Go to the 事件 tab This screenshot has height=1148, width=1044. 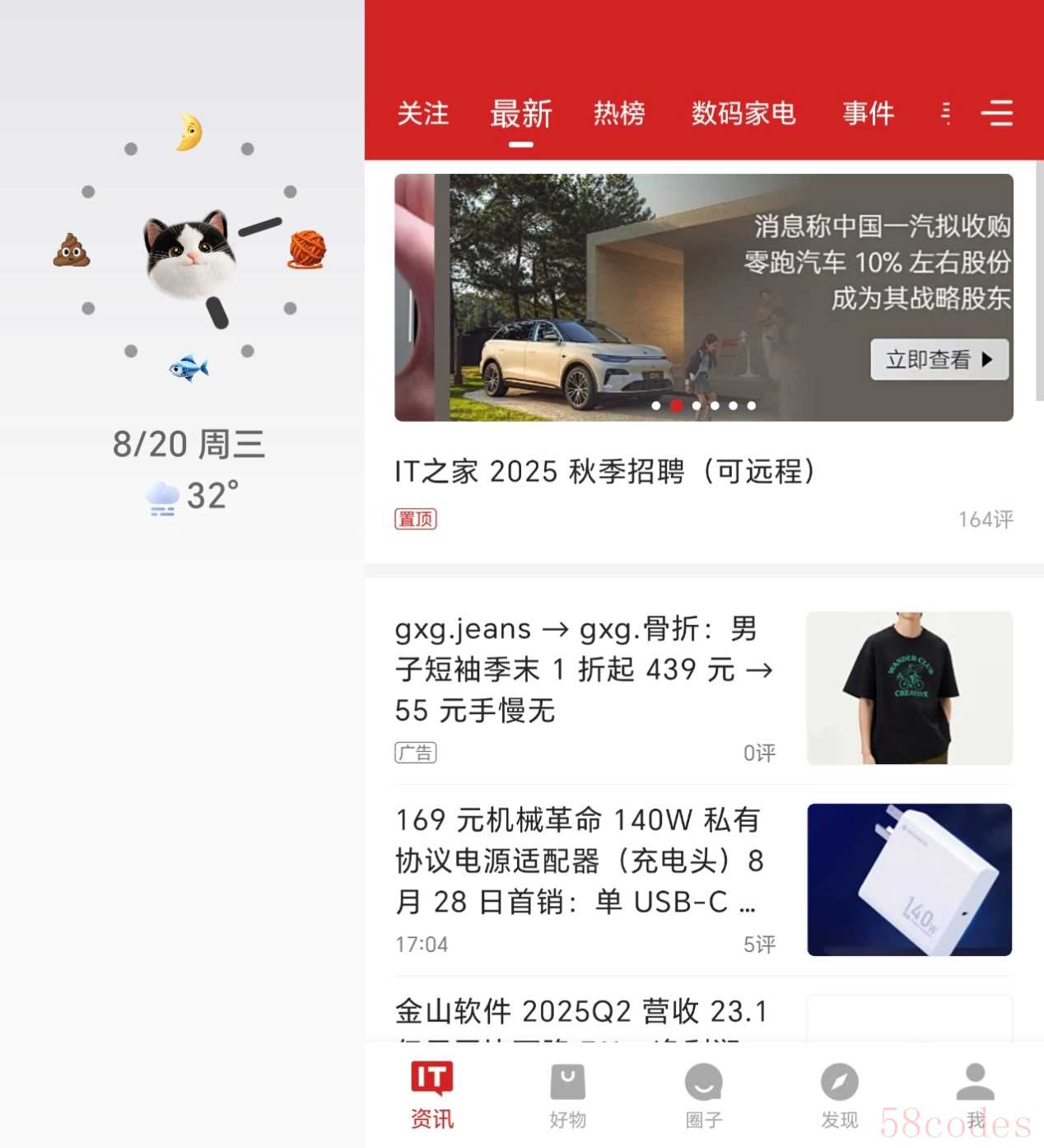pyautogui.click(x=868, y=114)
